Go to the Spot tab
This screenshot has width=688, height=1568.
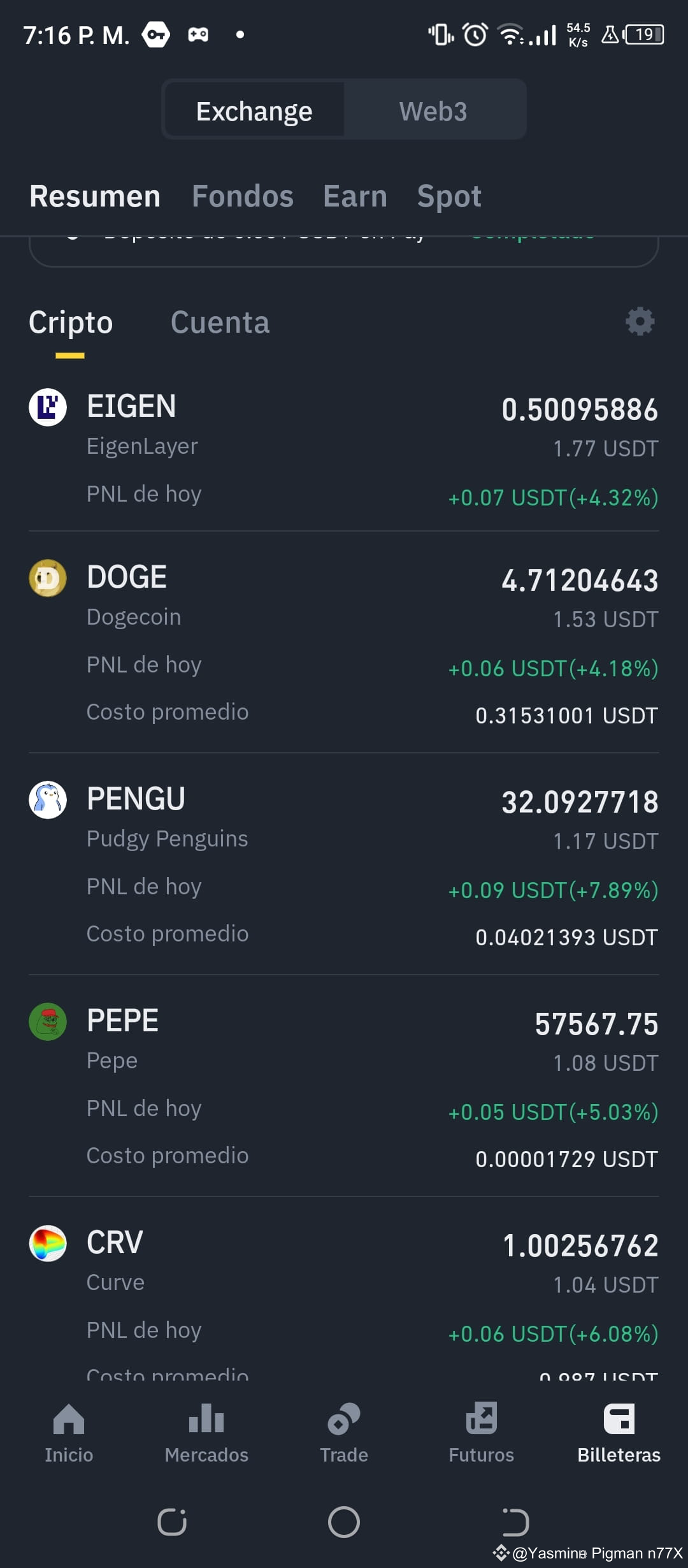pos(449,196)
